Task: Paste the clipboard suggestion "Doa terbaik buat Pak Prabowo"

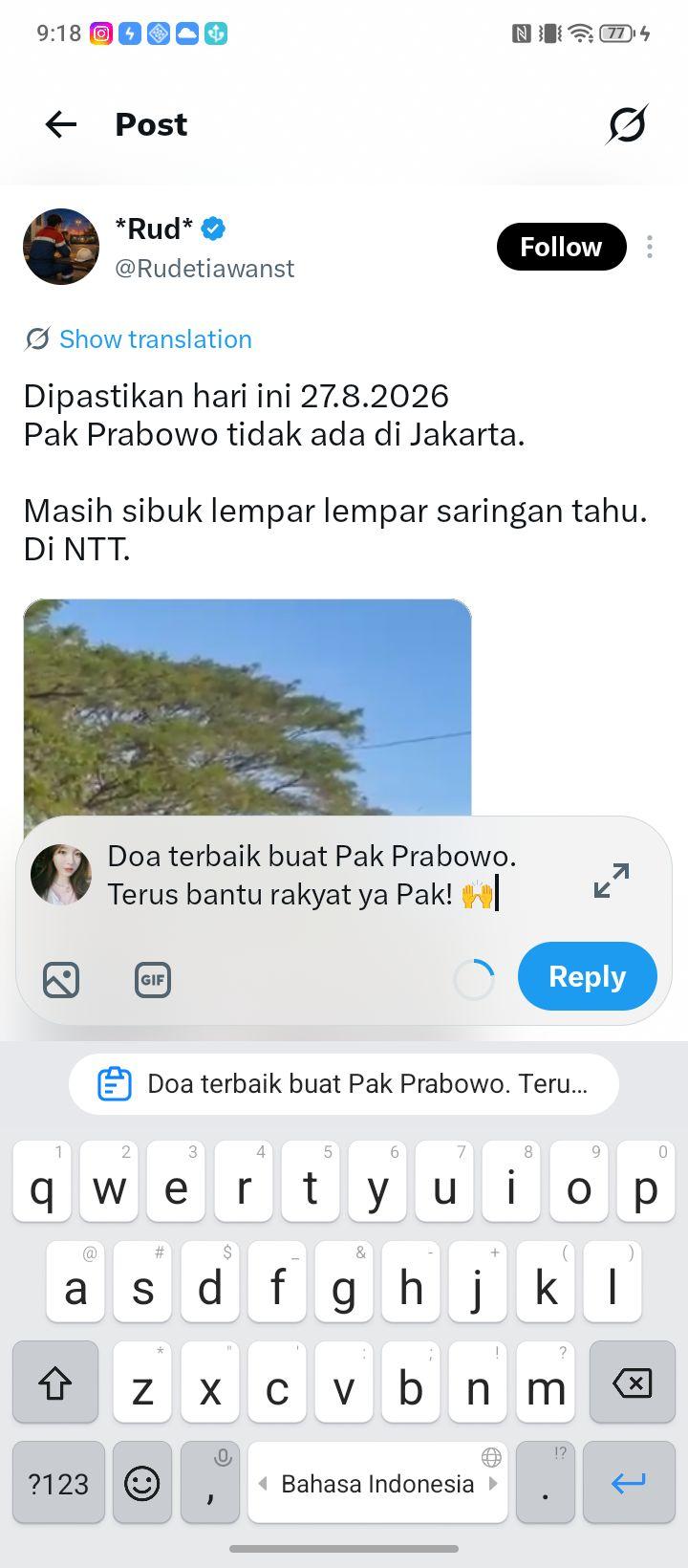Action: pos(344,1084)
